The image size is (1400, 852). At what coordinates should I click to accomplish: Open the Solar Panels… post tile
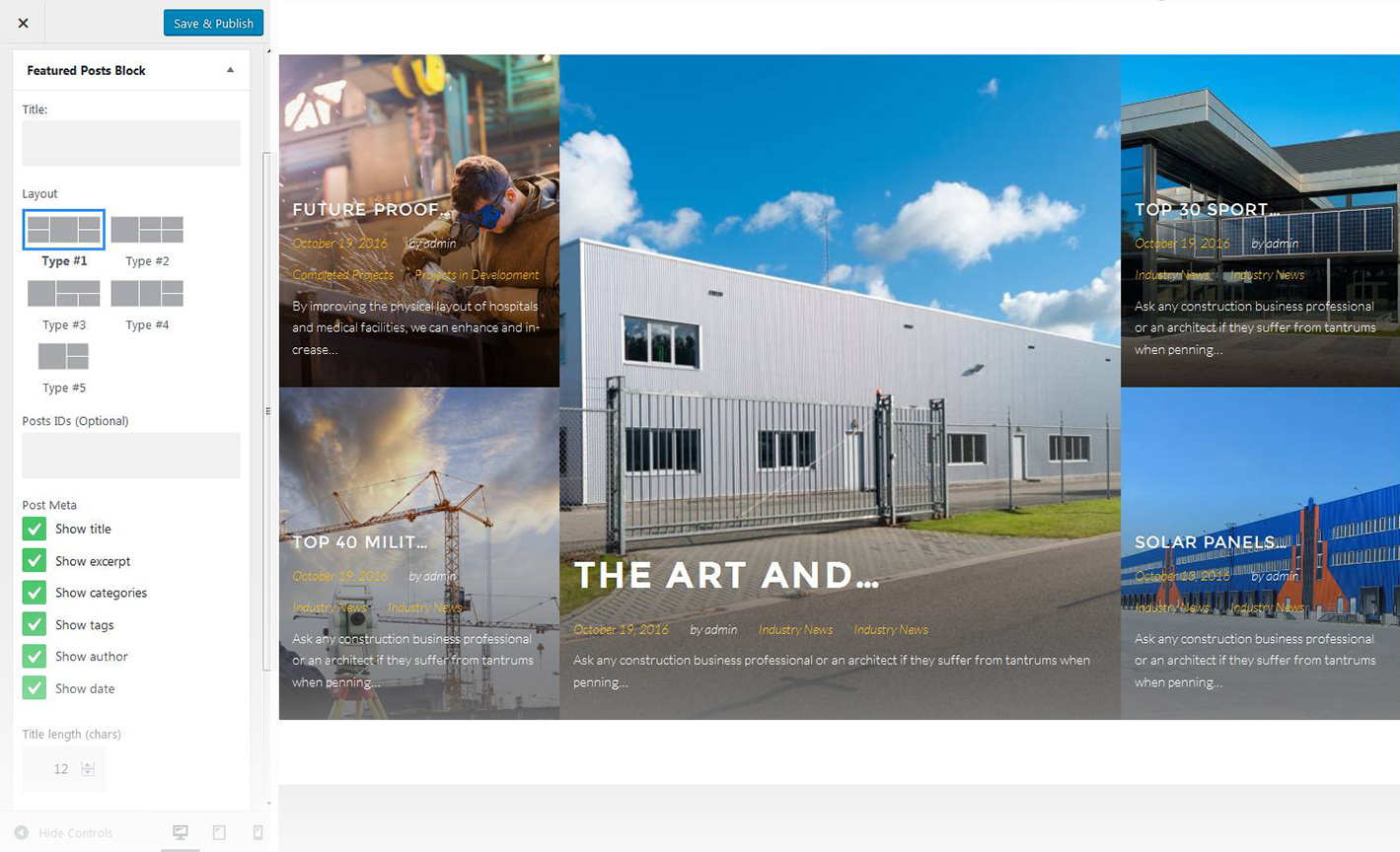pos(1210,542)
